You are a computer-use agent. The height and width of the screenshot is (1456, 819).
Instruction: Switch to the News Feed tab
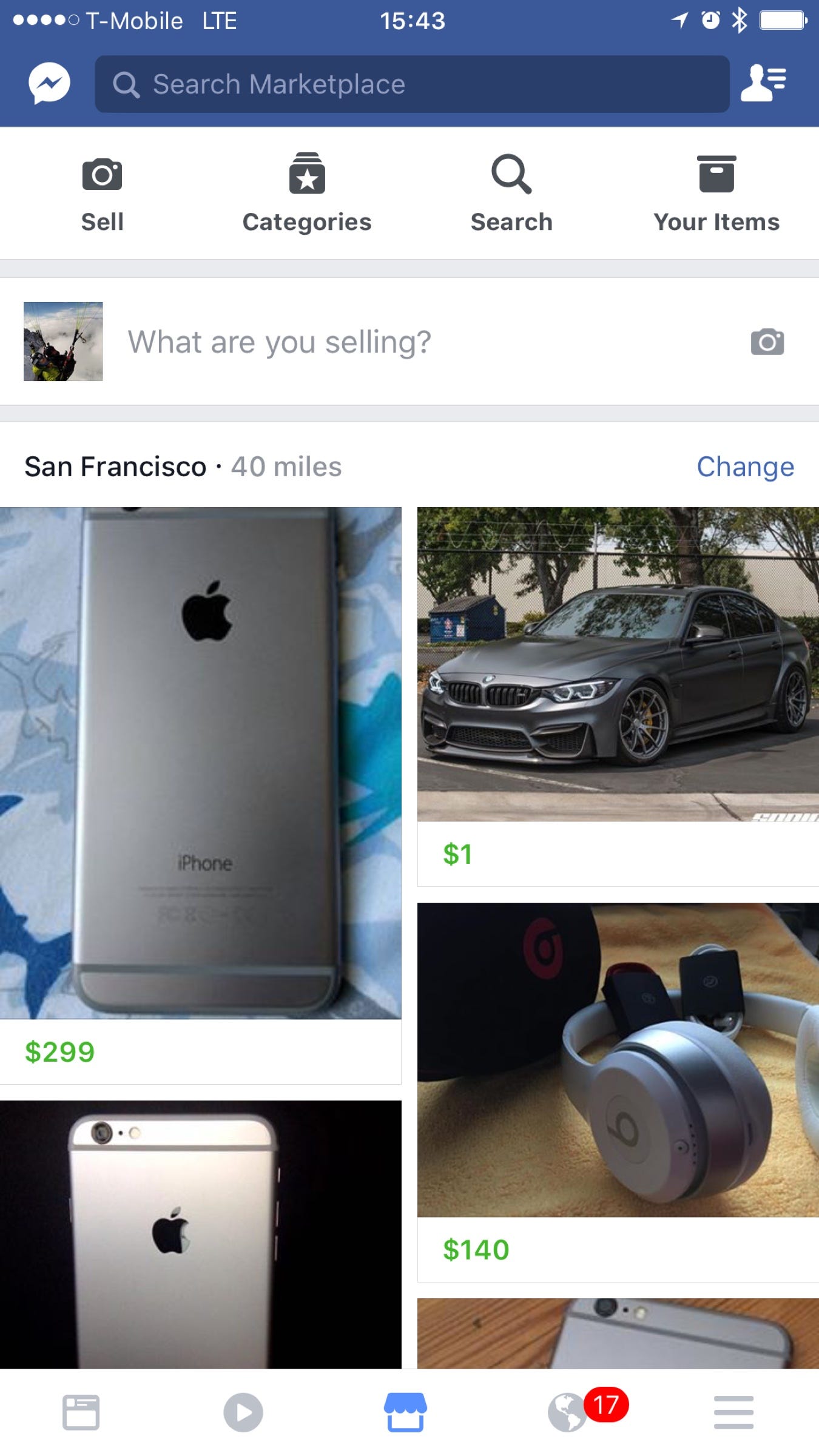81,1412
